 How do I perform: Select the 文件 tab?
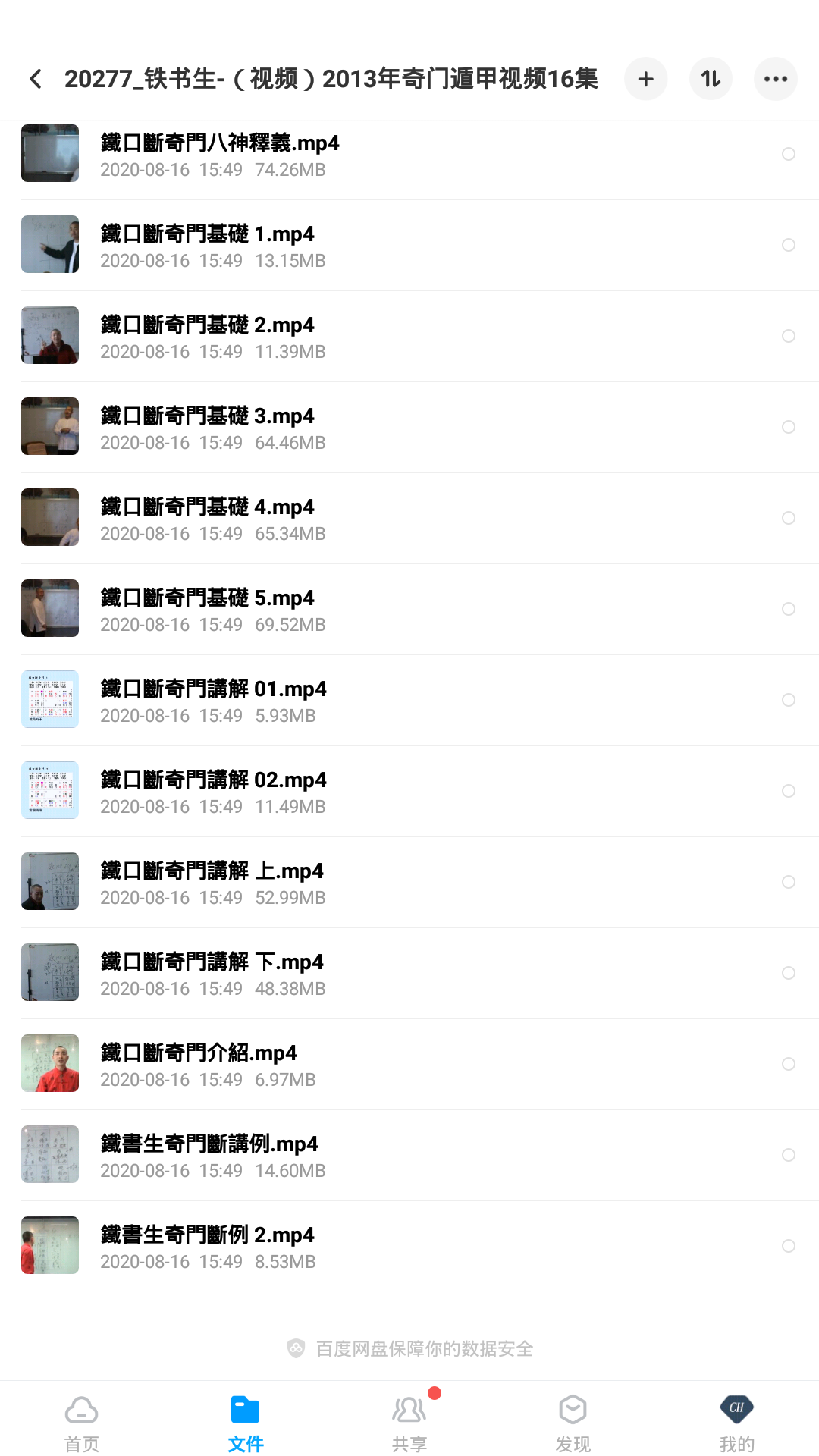click(246, 1423)
